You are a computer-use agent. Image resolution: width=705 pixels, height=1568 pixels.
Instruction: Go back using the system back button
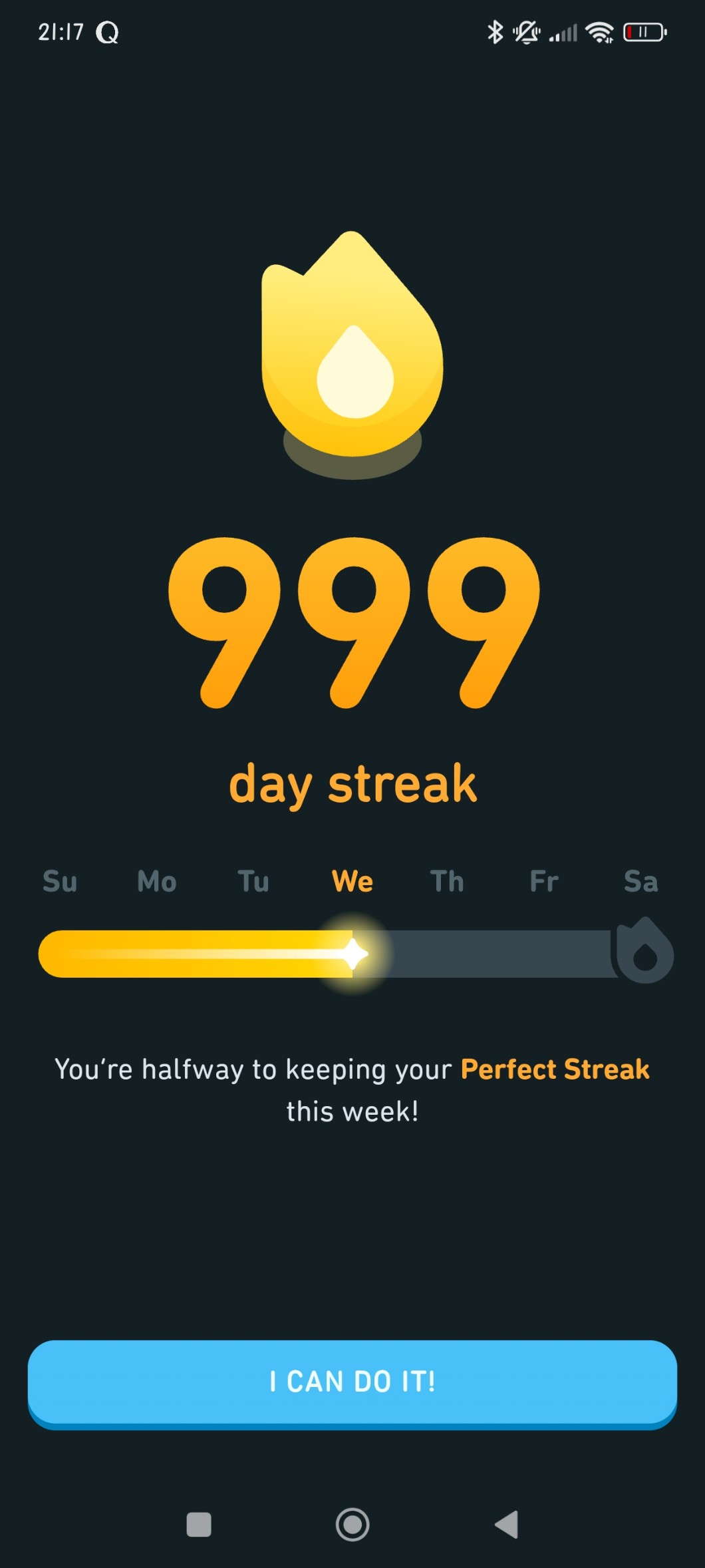click(x=507, y=1524)
